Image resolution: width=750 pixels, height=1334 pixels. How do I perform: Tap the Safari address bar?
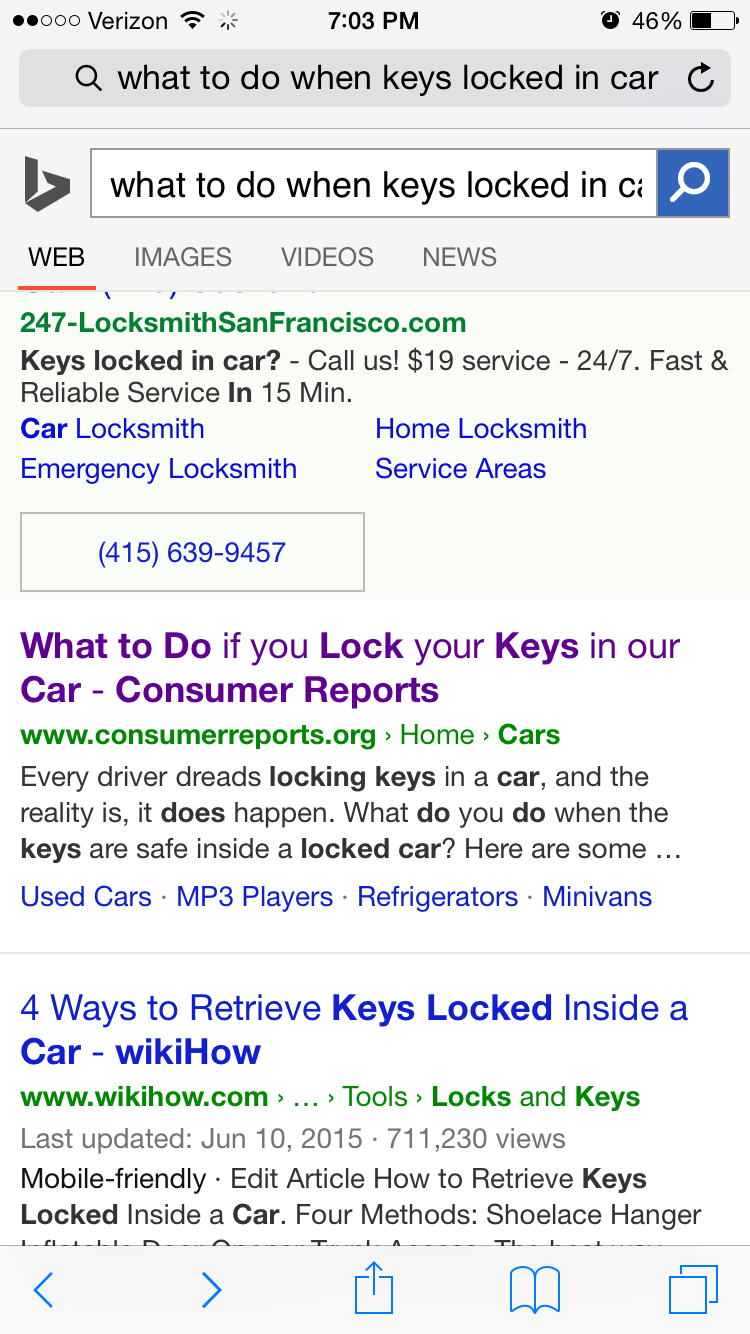click(368, 78)
